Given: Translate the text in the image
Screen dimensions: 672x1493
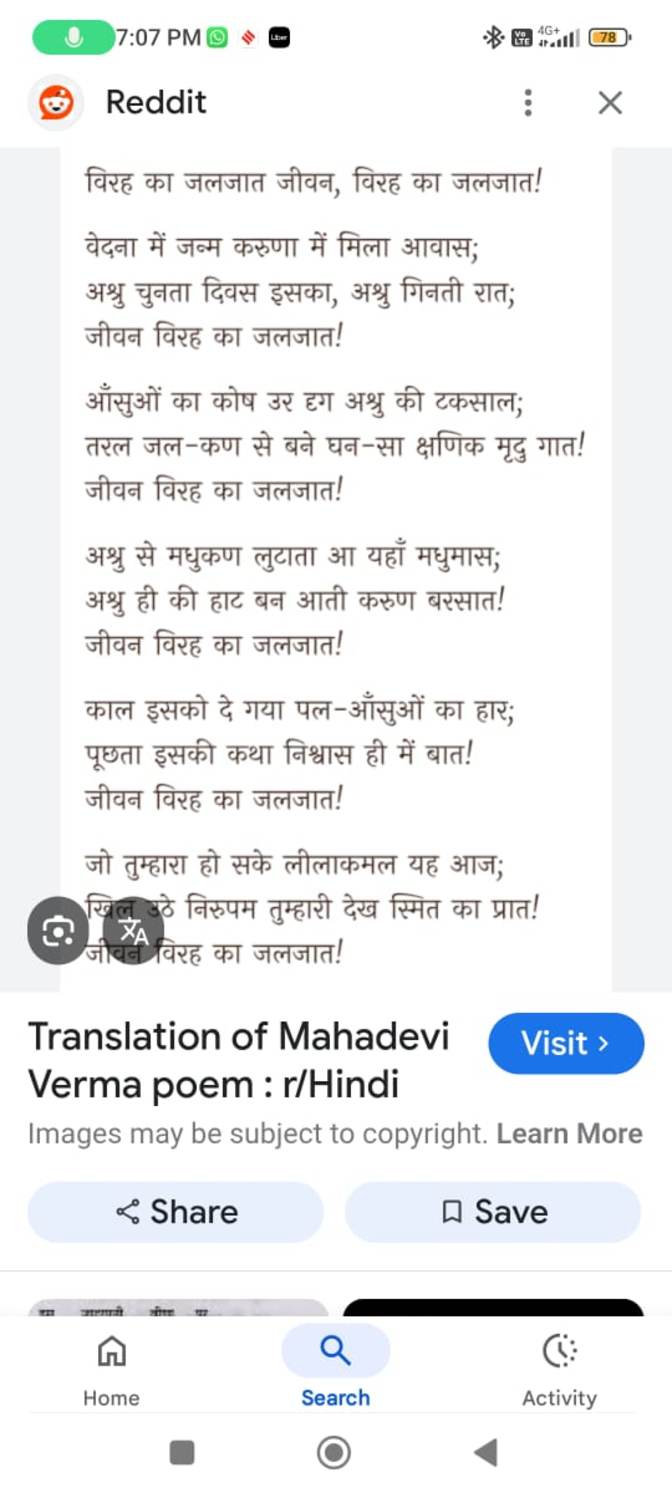Looking at the screenshot, I should coord(133,932).
